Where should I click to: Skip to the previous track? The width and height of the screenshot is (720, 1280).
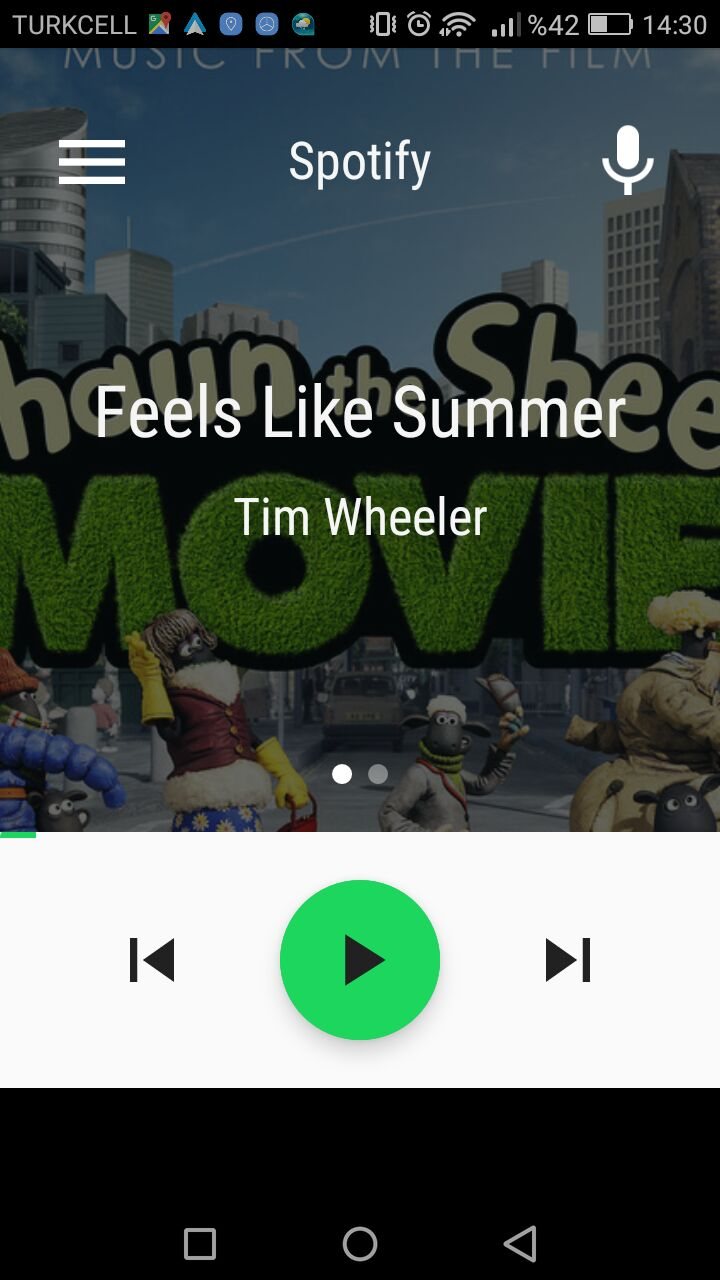coord(152,960)
